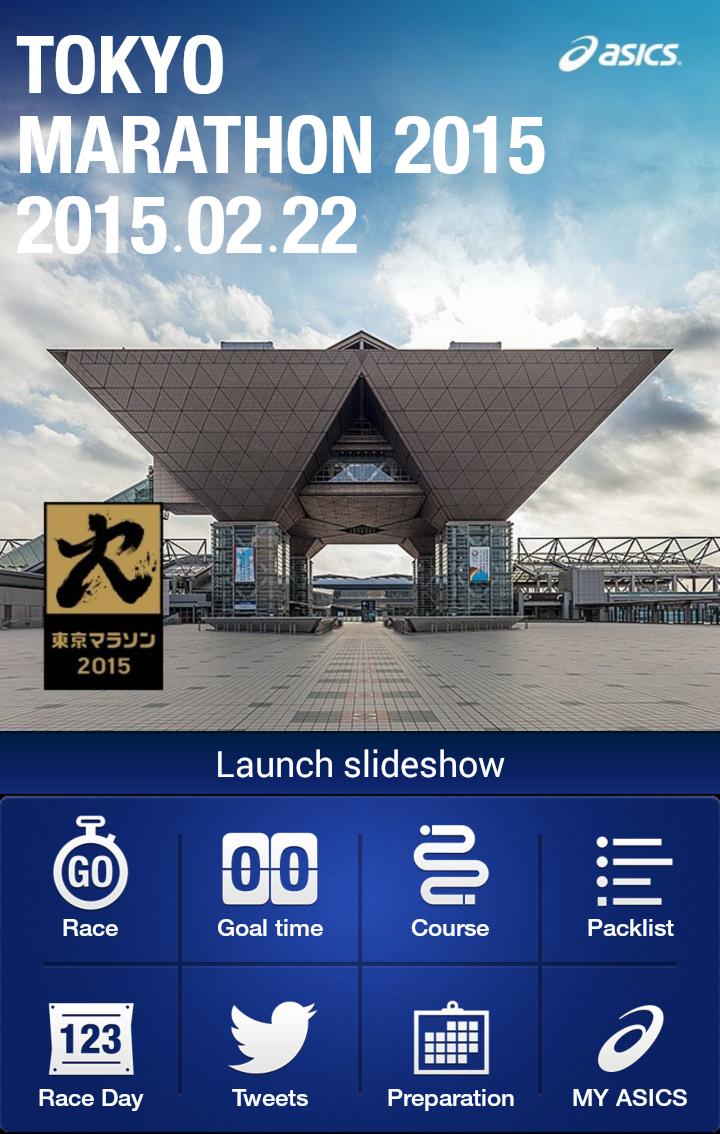Viewport: 720px width, 1134px height.
Task: Open the Packlist
Action: [x=630, y=879]
